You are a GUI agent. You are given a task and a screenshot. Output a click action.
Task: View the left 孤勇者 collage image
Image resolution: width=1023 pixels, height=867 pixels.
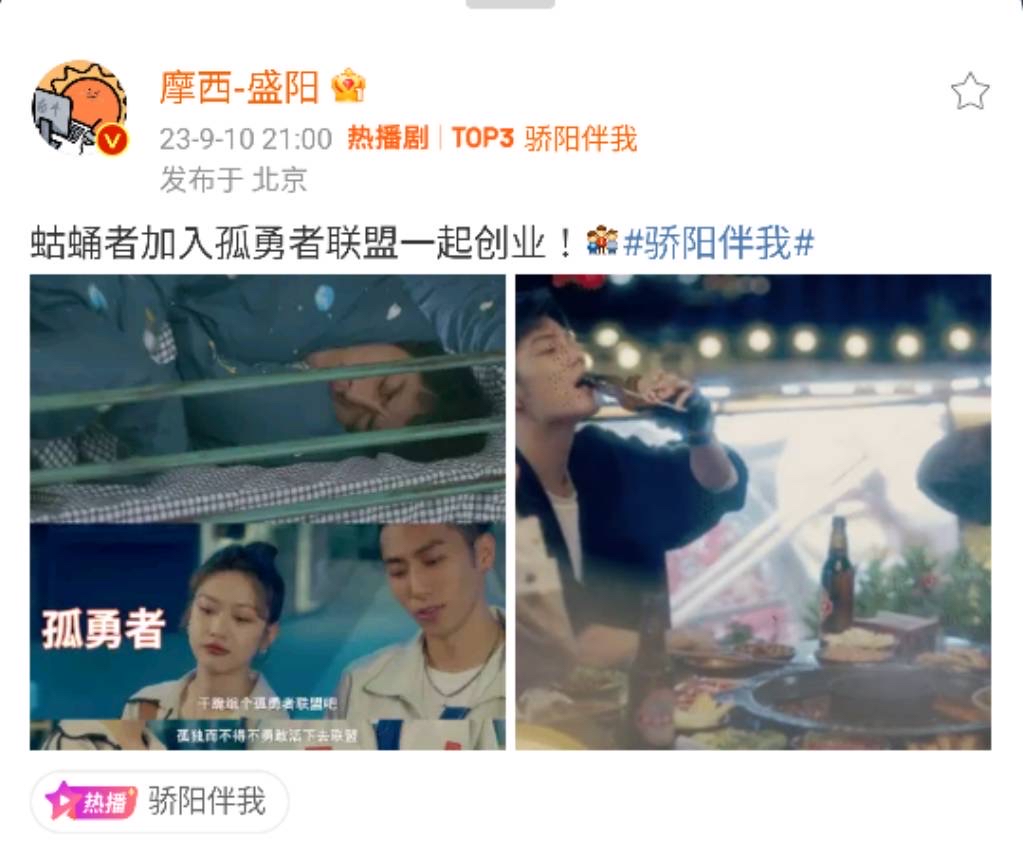pos(268,512)
